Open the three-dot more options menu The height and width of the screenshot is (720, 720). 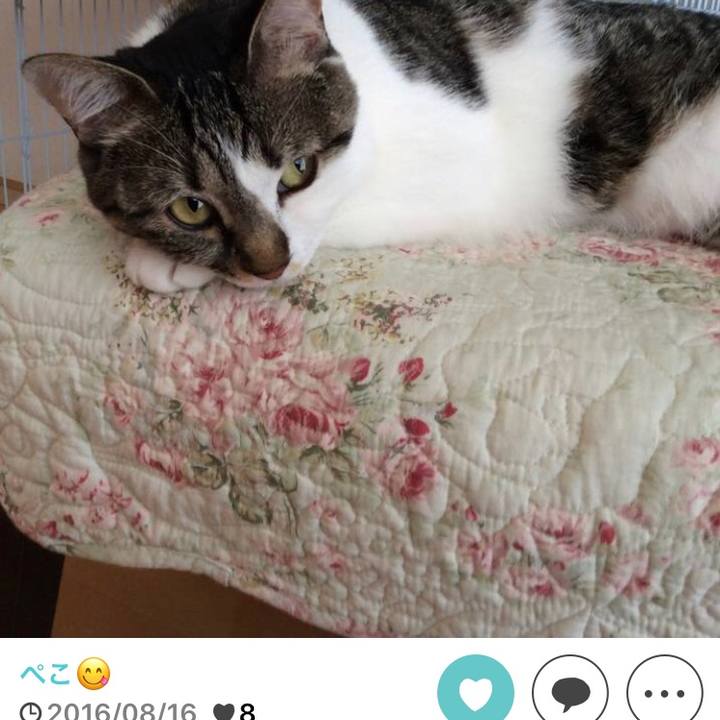[664, 692]
